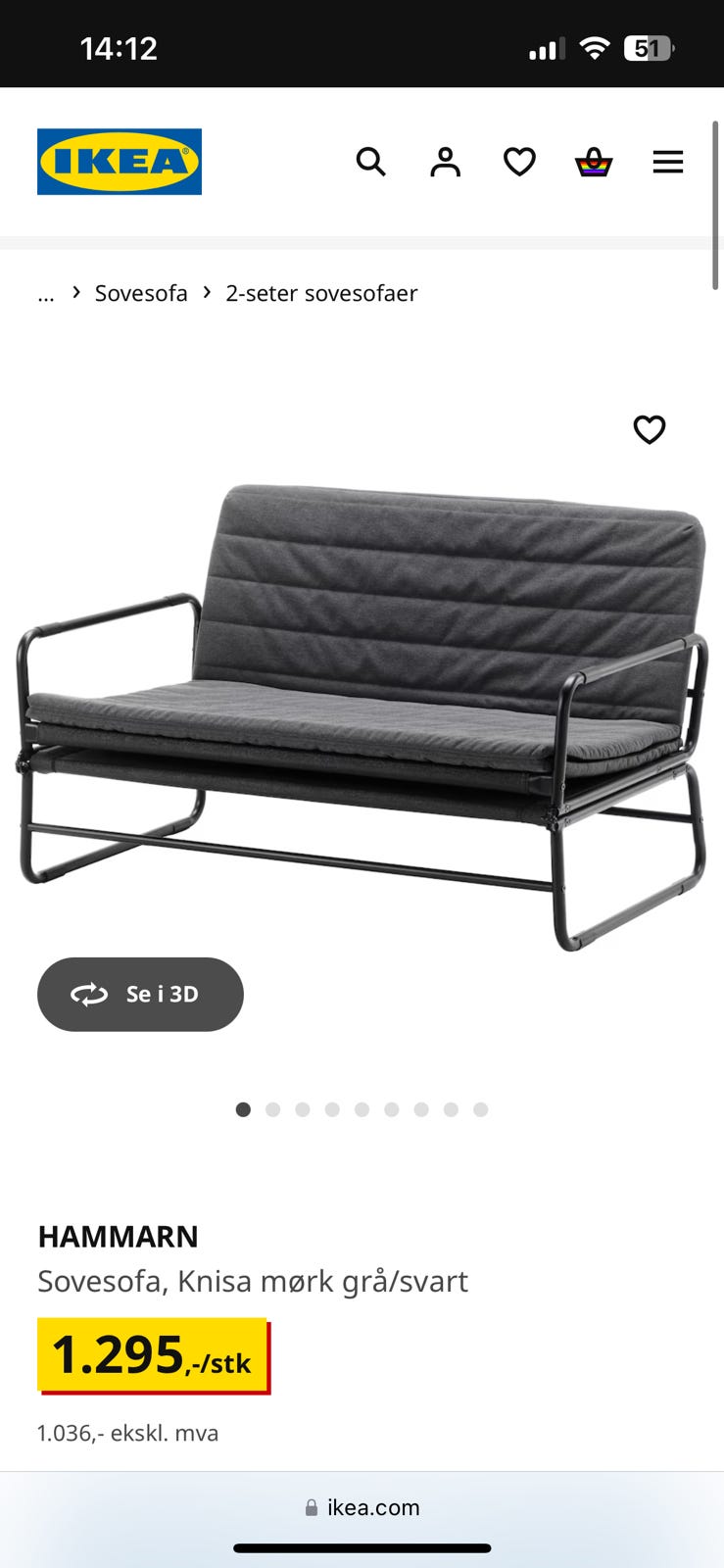
Task: Open the search icon in the header
Action: tap(370, 162)
